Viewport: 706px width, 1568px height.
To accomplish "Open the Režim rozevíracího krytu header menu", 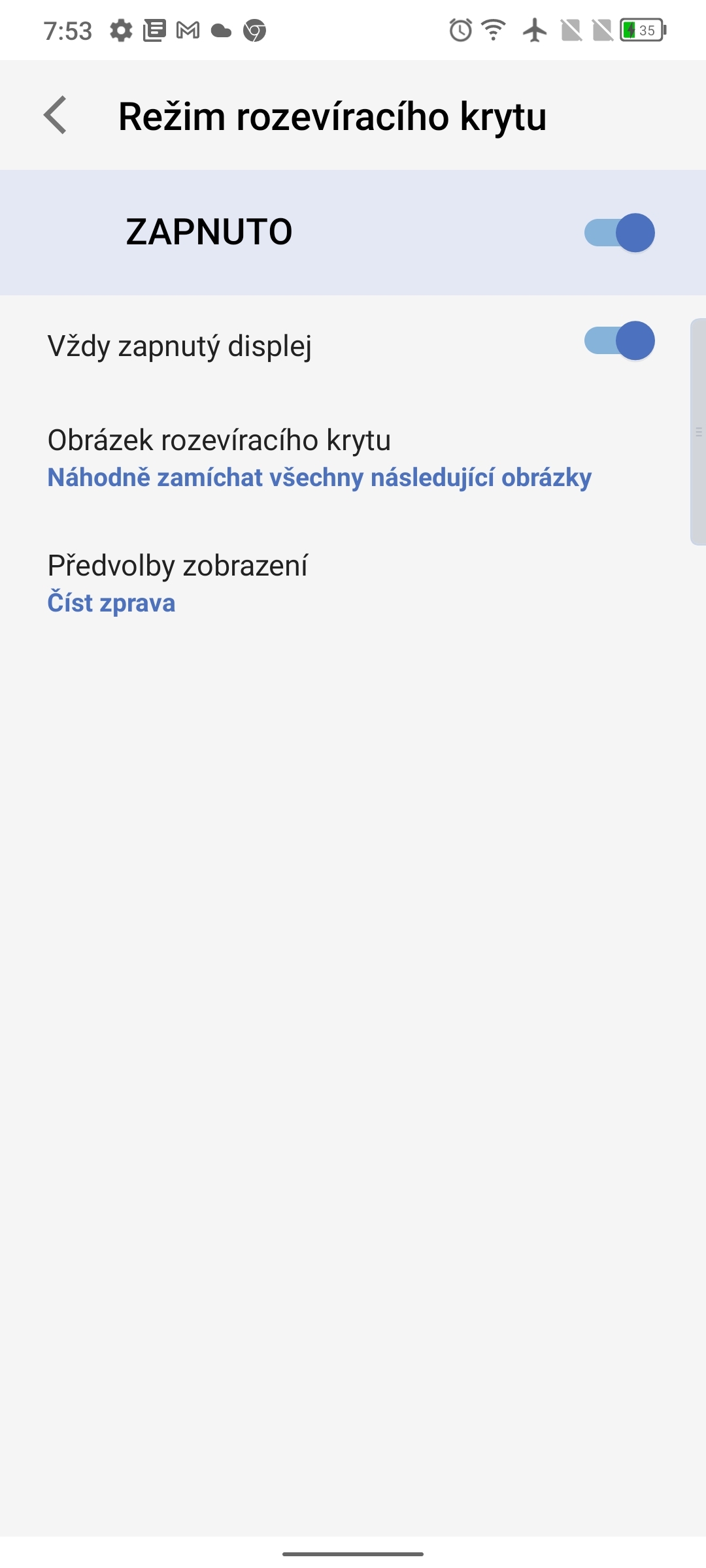I will pos(333,116).
